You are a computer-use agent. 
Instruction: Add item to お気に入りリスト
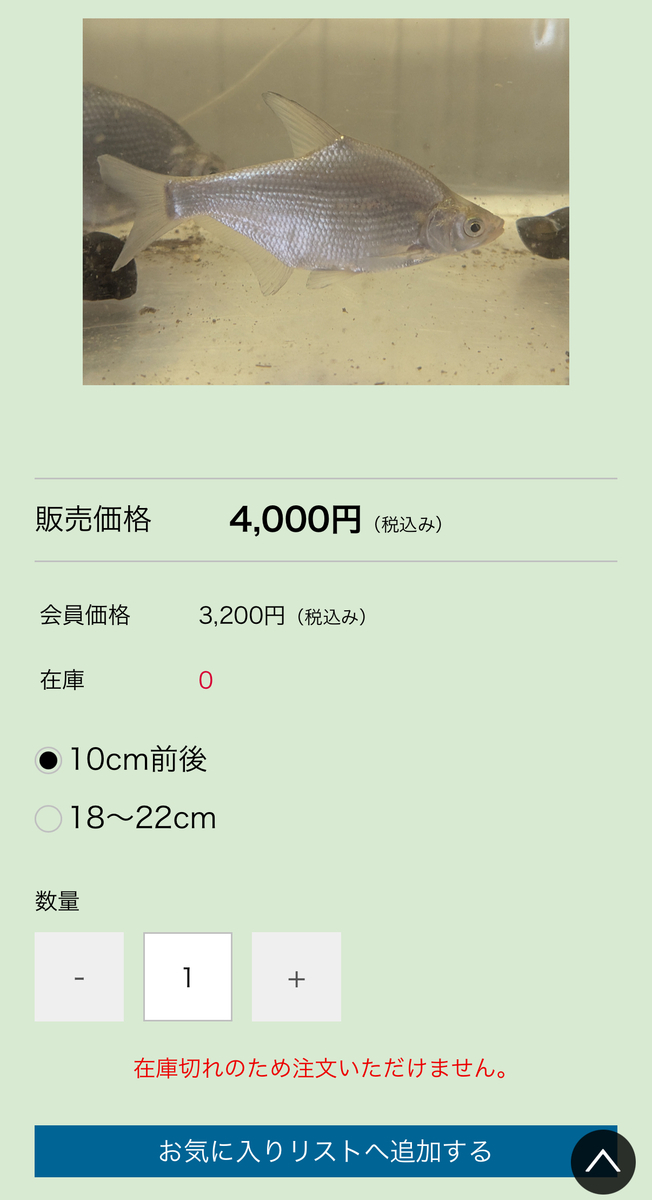(310, 1151)
